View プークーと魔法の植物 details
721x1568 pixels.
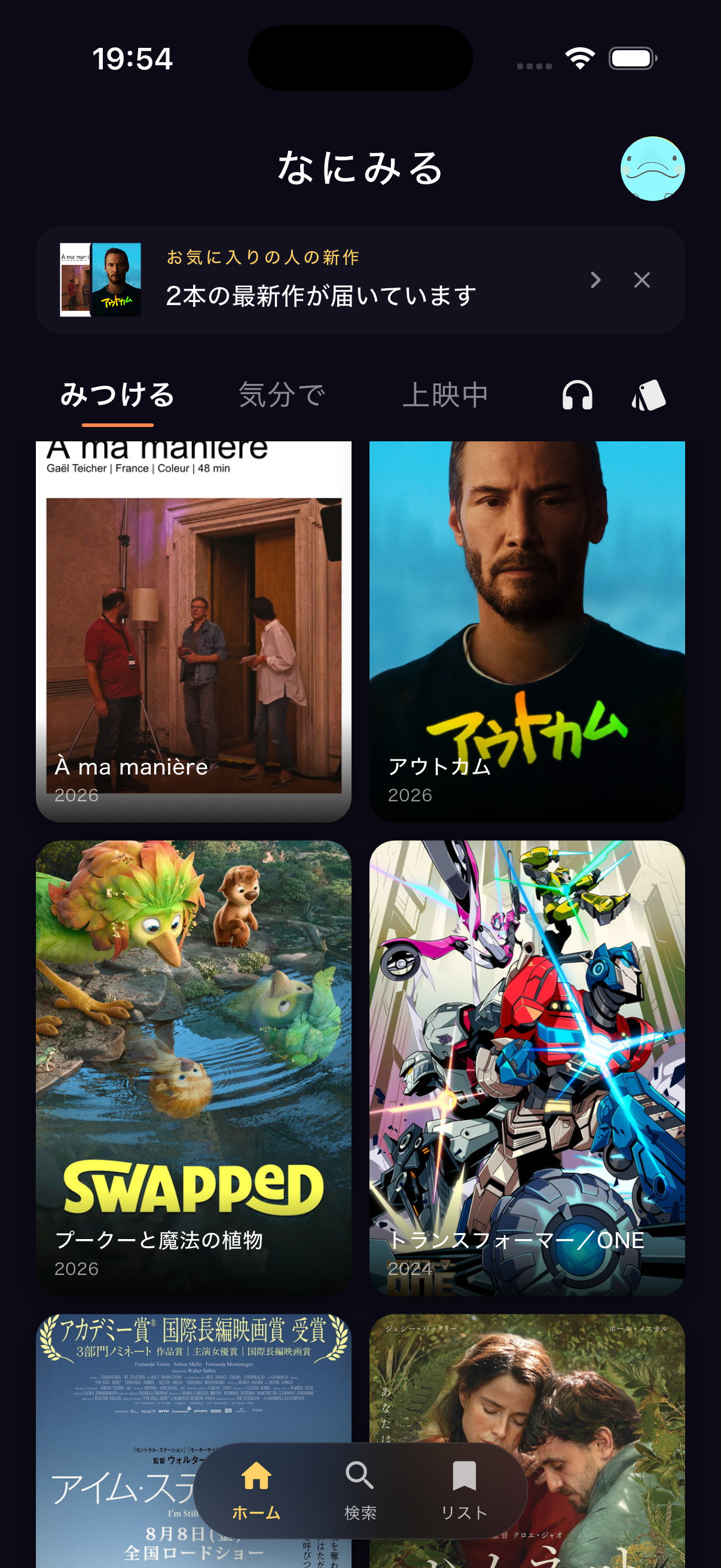[x=194, y=1067]
